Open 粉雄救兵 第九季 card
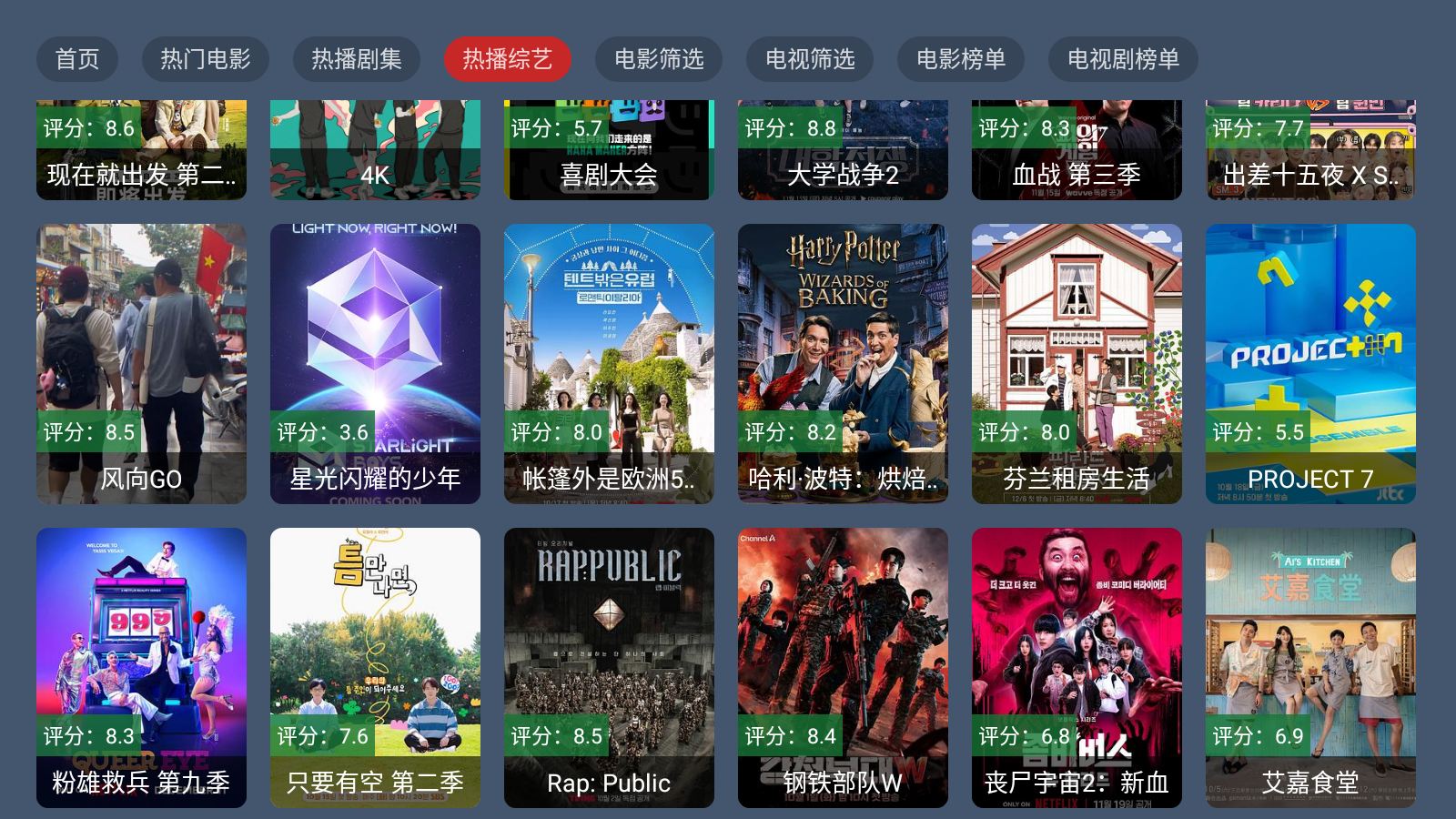Image resolution: width=1456 pixels, height=819 pixels. pyautogui.click(x=141, y=667)
